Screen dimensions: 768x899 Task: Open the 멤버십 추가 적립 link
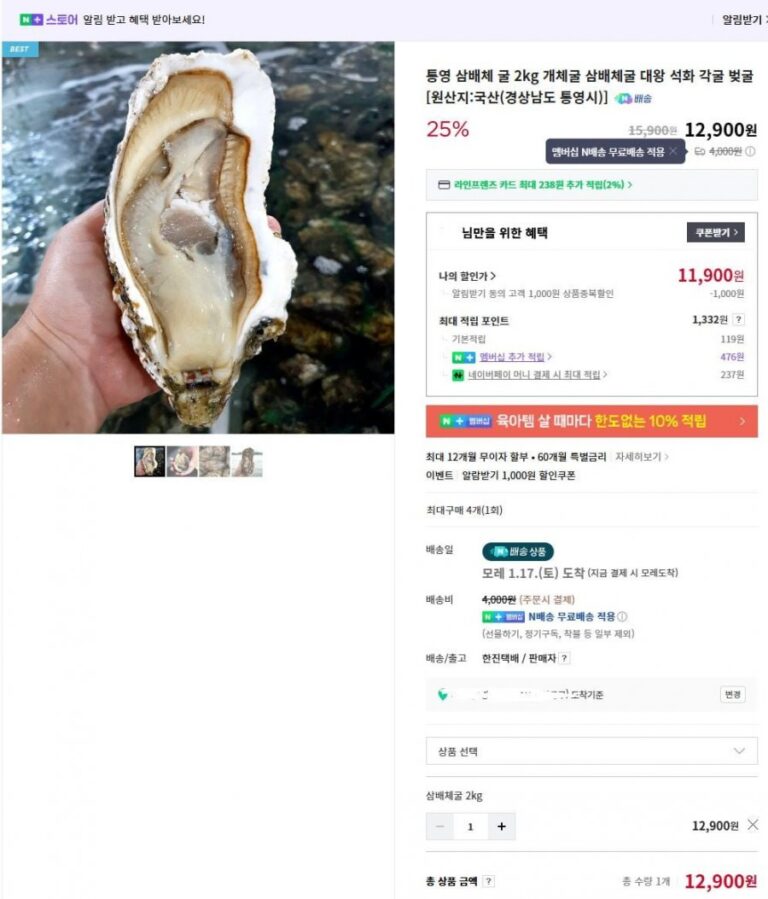coord(515,357)
